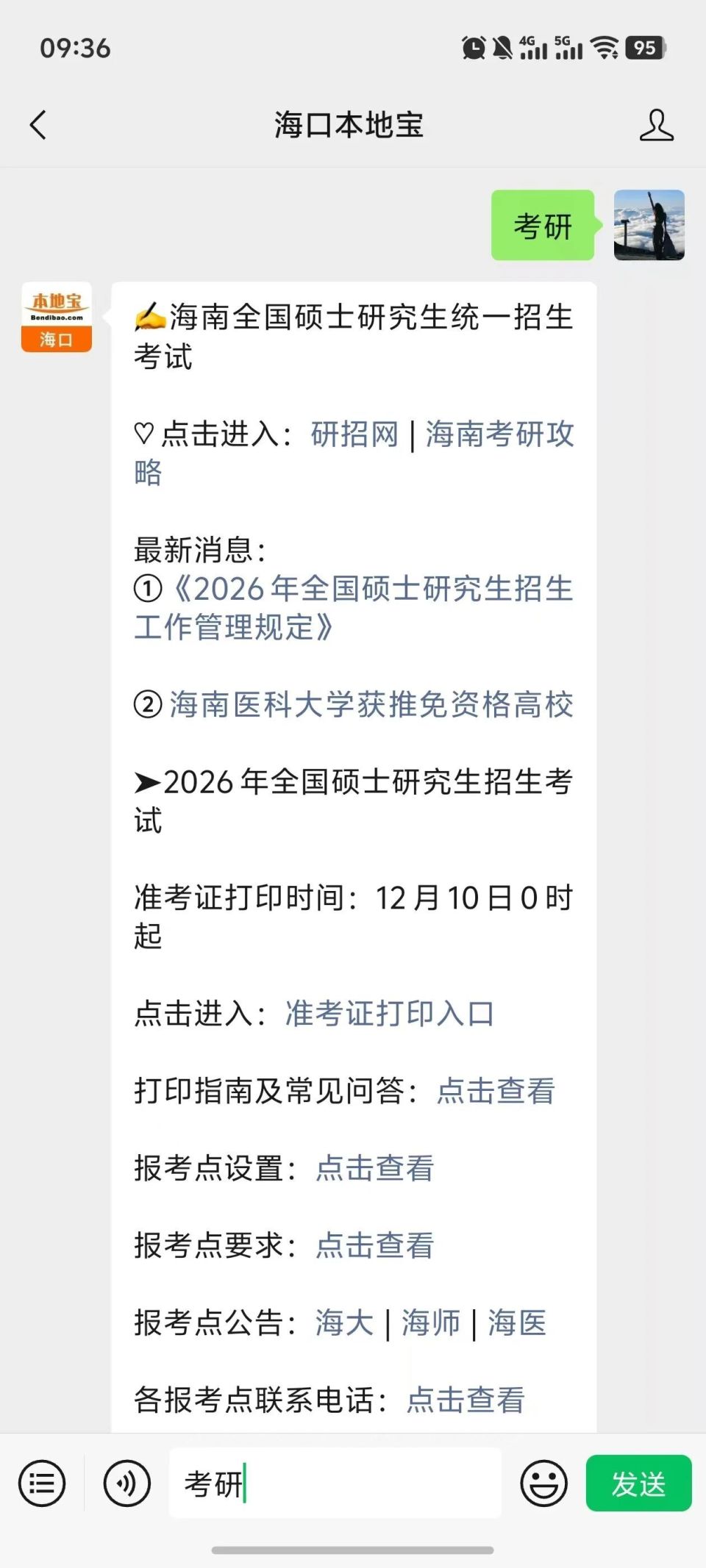Viewport: 706px width, 1568px height.
Task: Open the bottom-left custom menu icon
Action: point(42,1482)
